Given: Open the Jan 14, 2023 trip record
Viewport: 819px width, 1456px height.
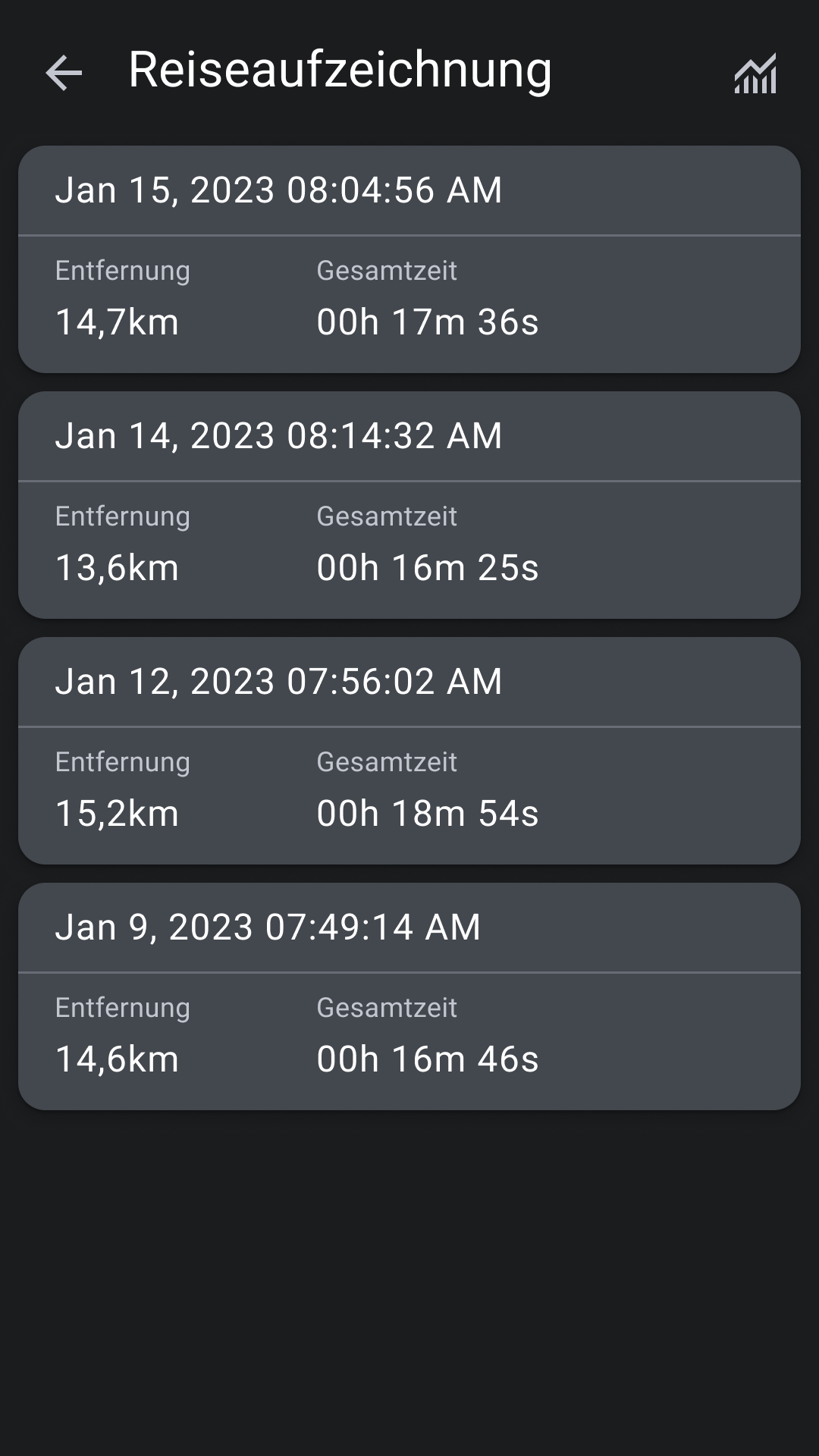Looking at the screenshot, I should click(409, 505).
